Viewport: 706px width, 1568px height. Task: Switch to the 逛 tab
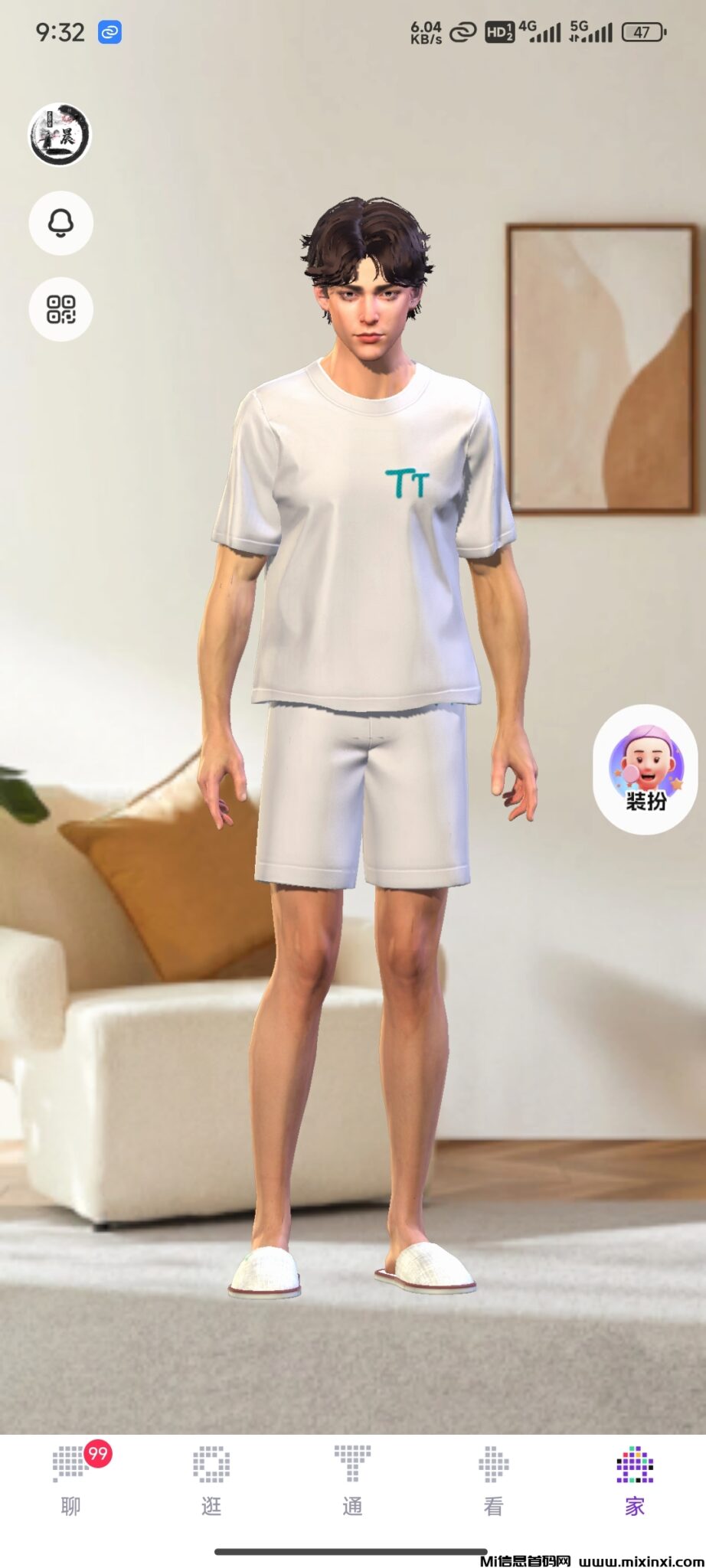point(211,1479)
